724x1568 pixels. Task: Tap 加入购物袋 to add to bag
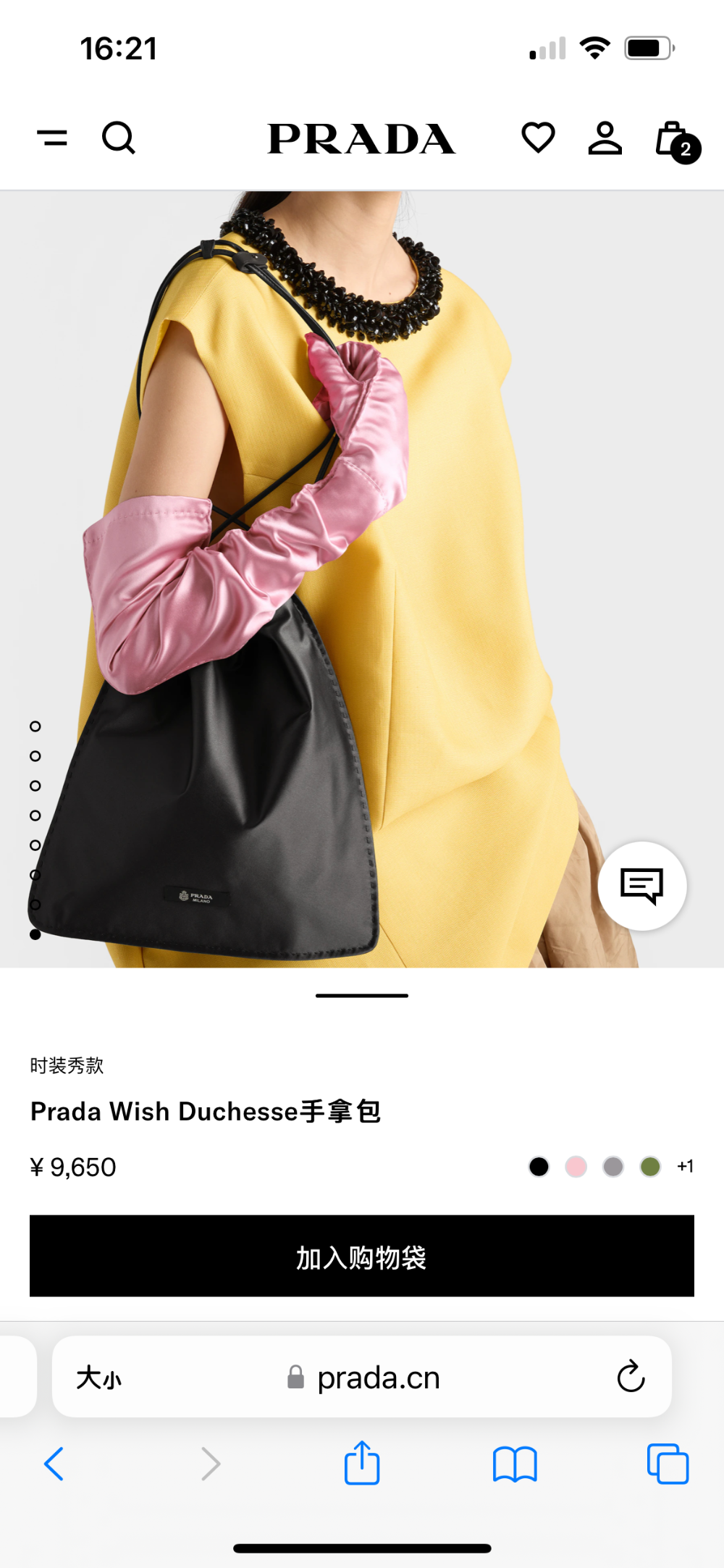[x=362, y=1256]
